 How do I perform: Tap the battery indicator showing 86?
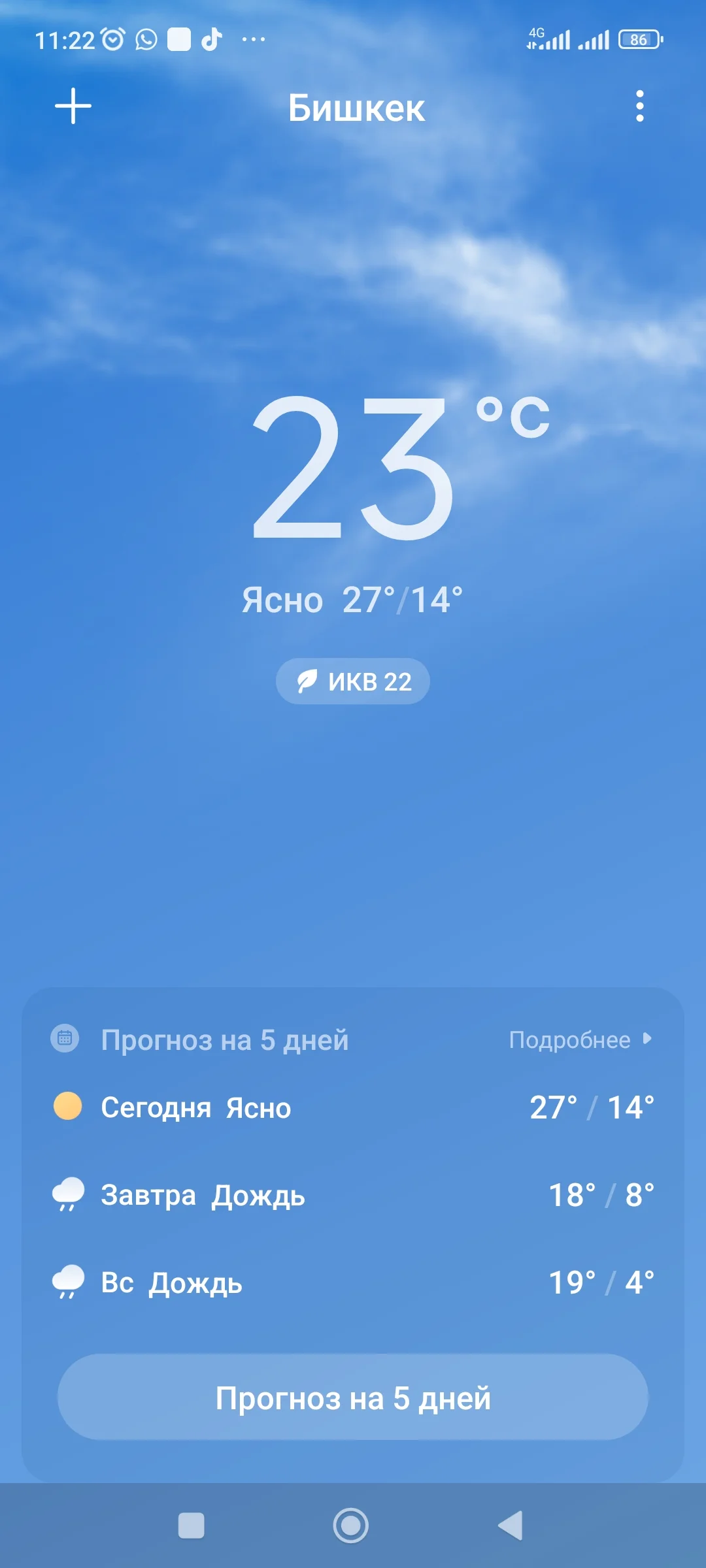coord(638,39)
